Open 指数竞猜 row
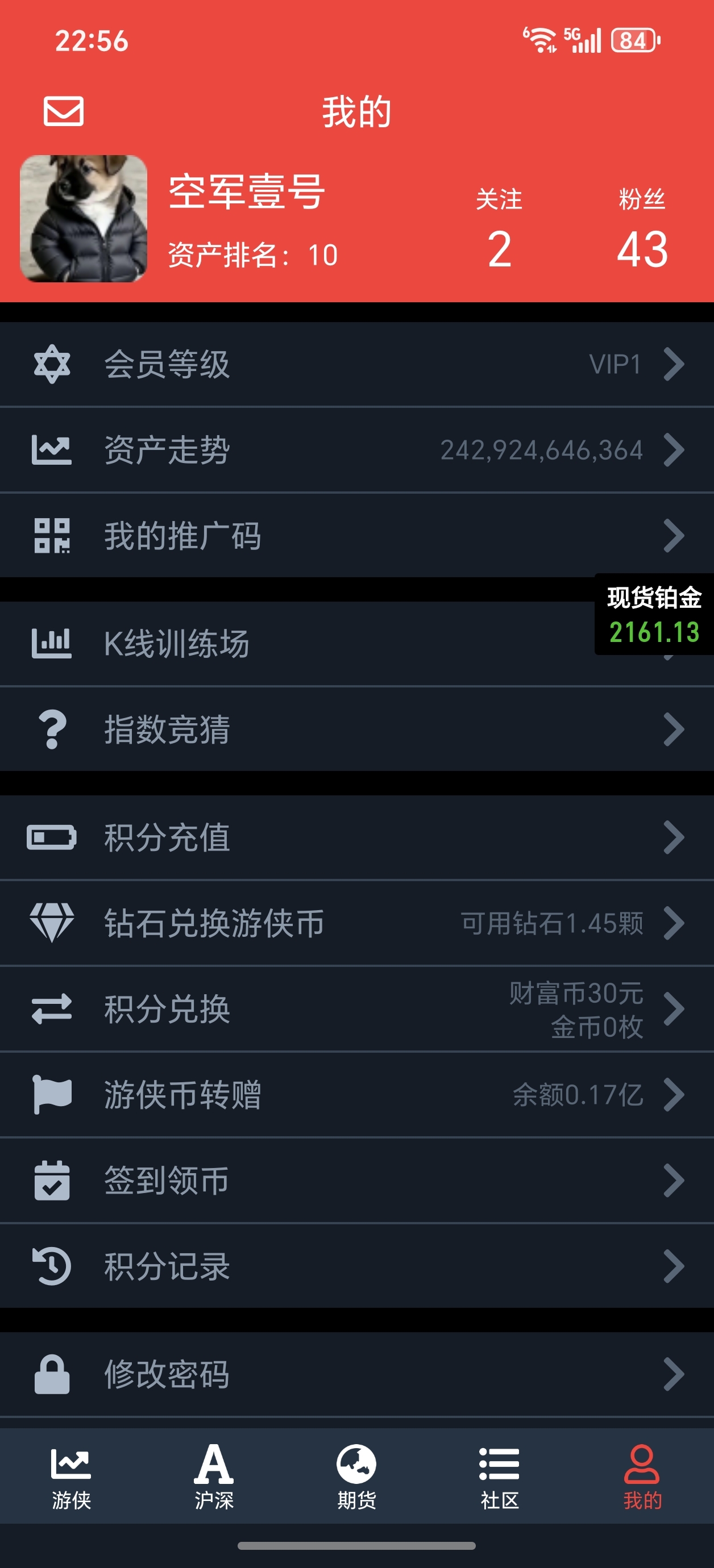The image size is (714, 1568). (357, 729)
